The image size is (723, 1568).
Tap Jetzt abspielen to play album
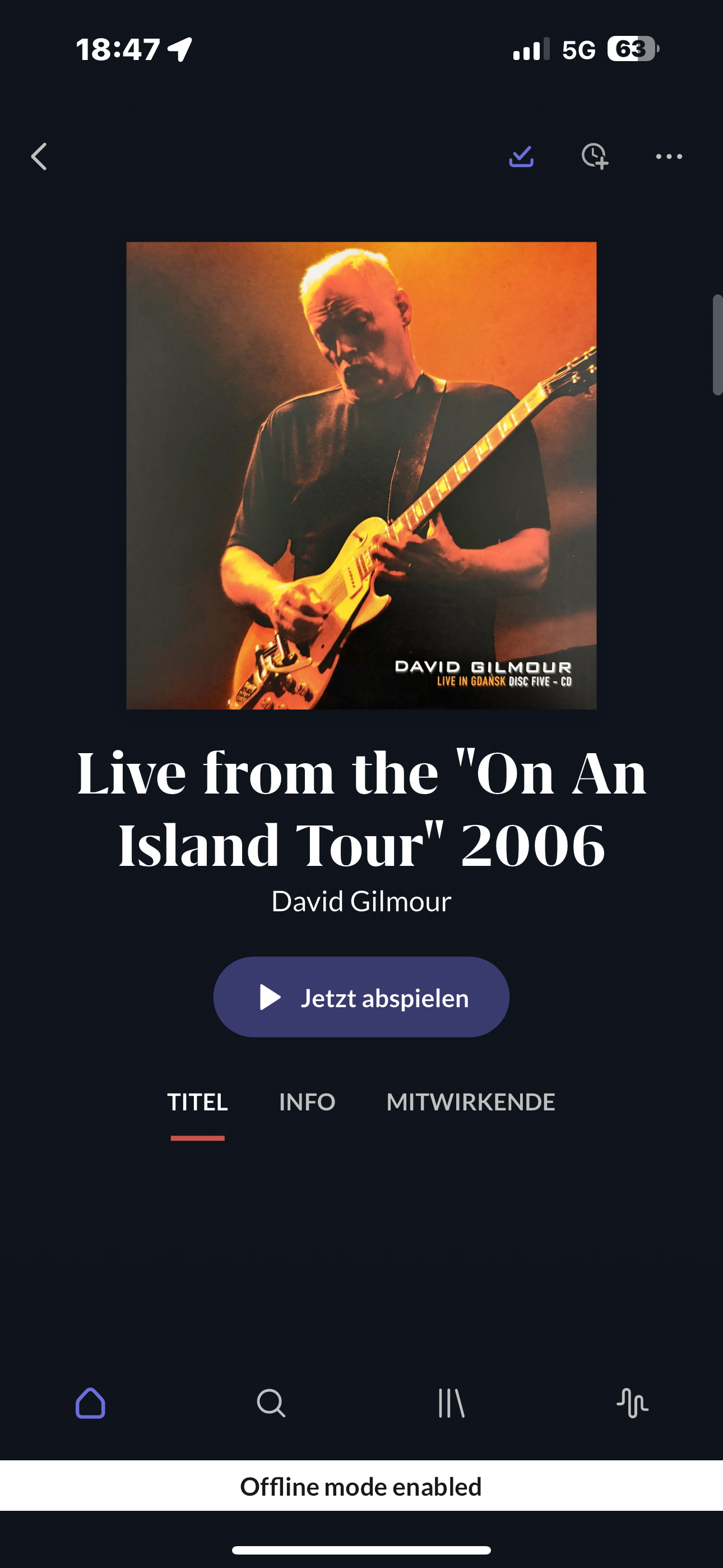361,997
